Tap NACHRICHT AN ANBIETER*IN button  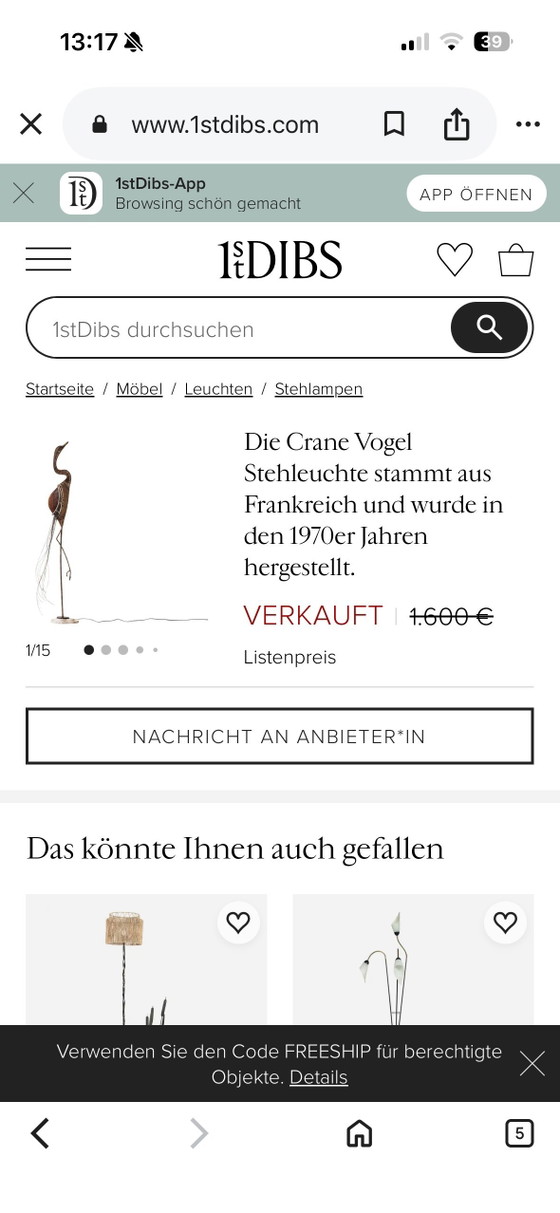tap(279, 736)
